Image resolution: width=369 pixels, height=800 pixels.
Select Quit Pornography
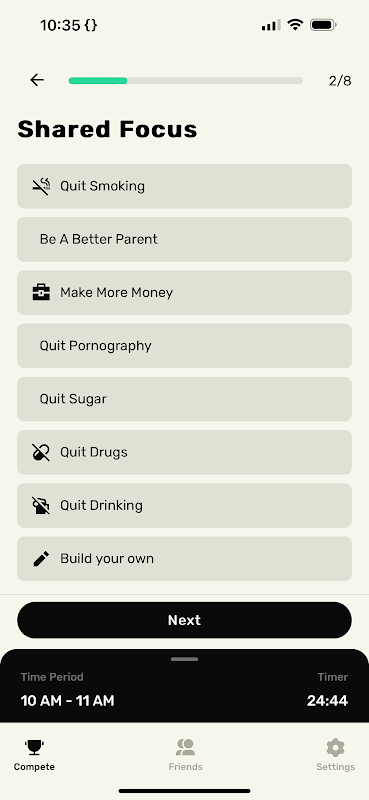point(184,346)
